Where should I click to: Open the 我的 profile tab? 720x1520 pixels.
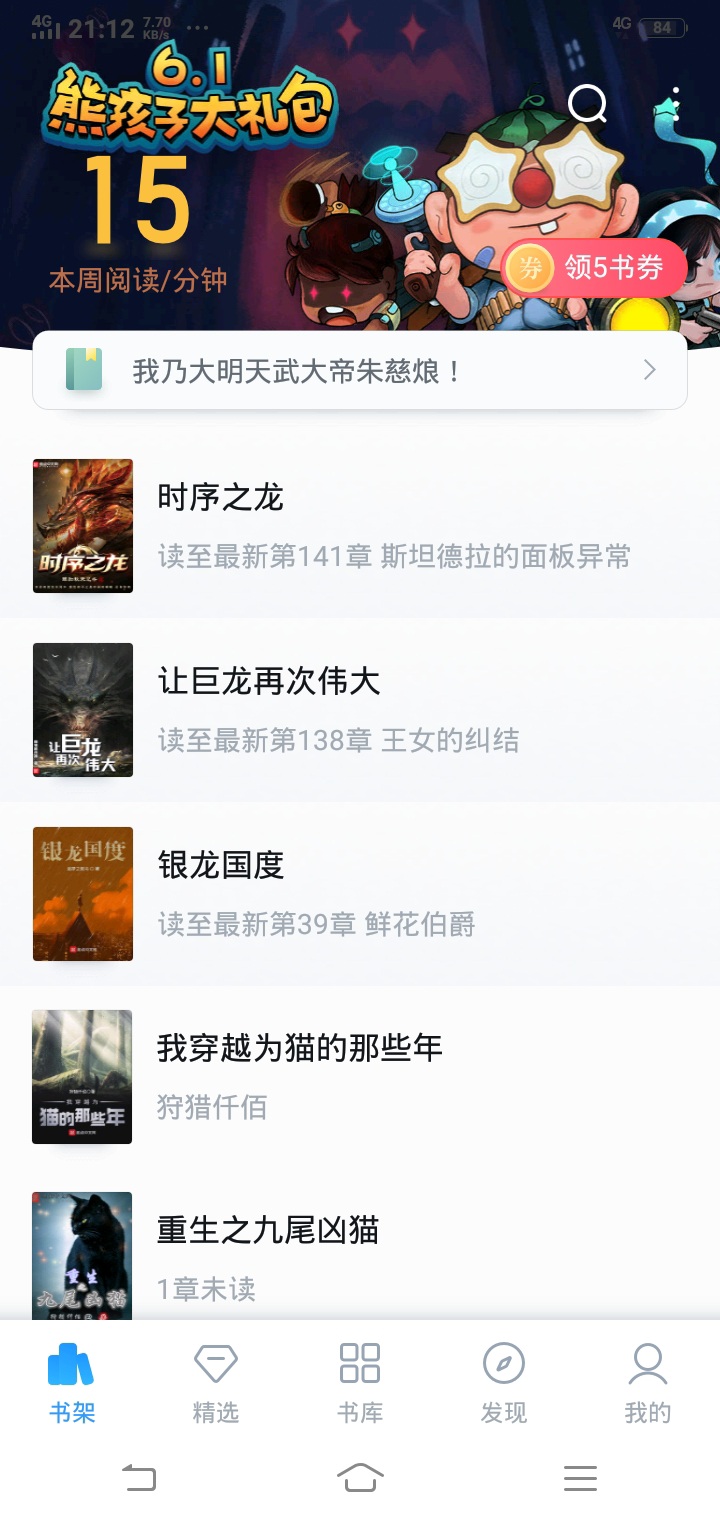[x=648, y=1384]
